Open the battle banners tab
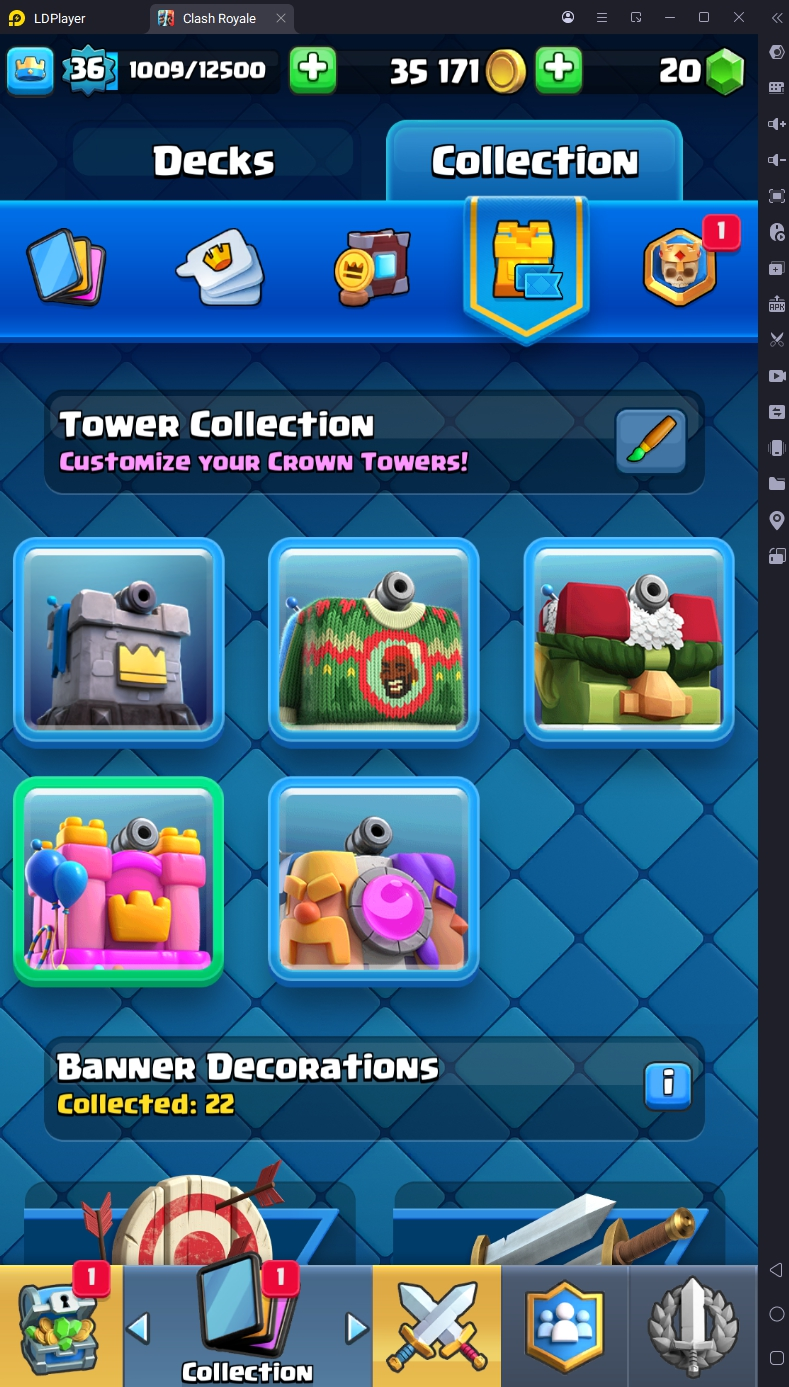The width and height of the screenshot is (789, 1387). (372, 267)
